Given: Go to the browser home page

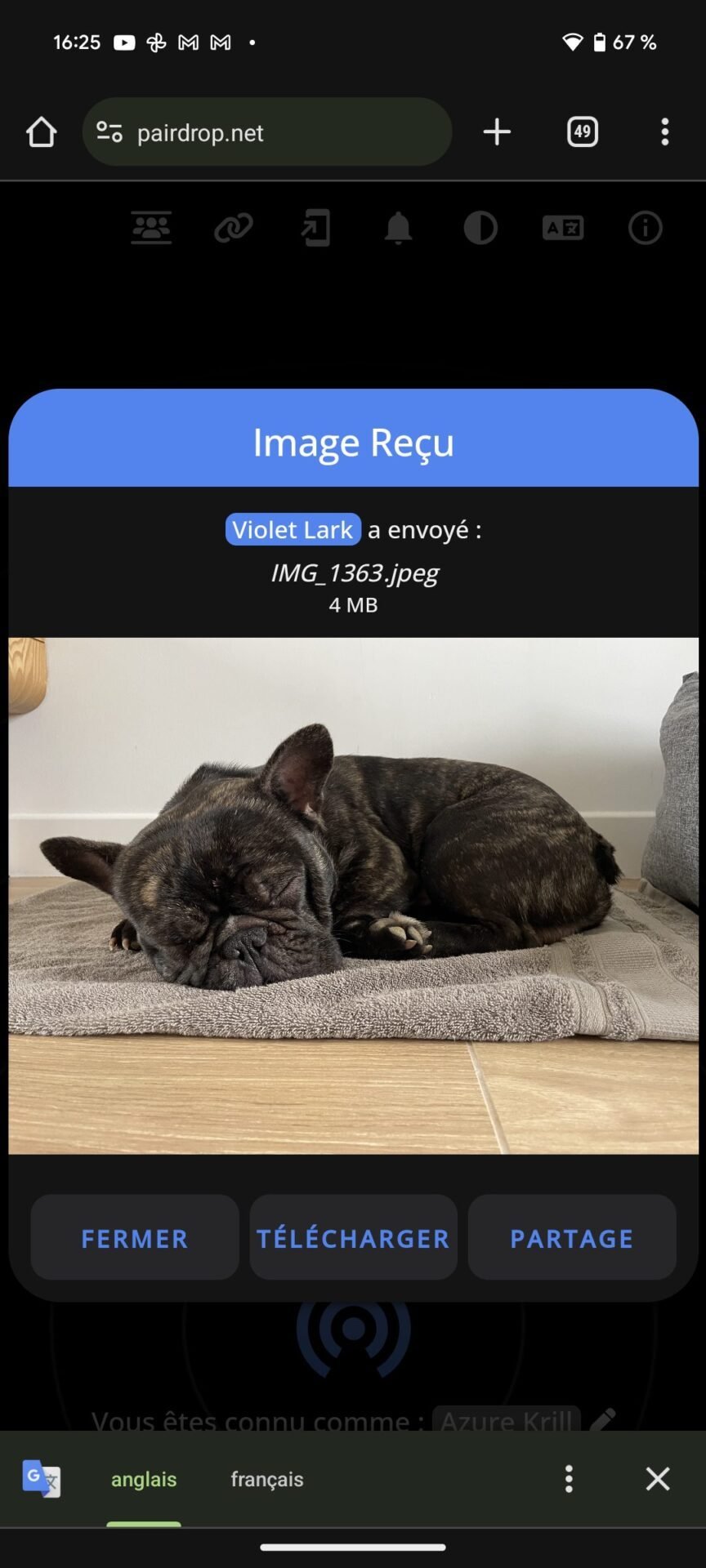Looking at the screenshot, I should pos(41,132).
